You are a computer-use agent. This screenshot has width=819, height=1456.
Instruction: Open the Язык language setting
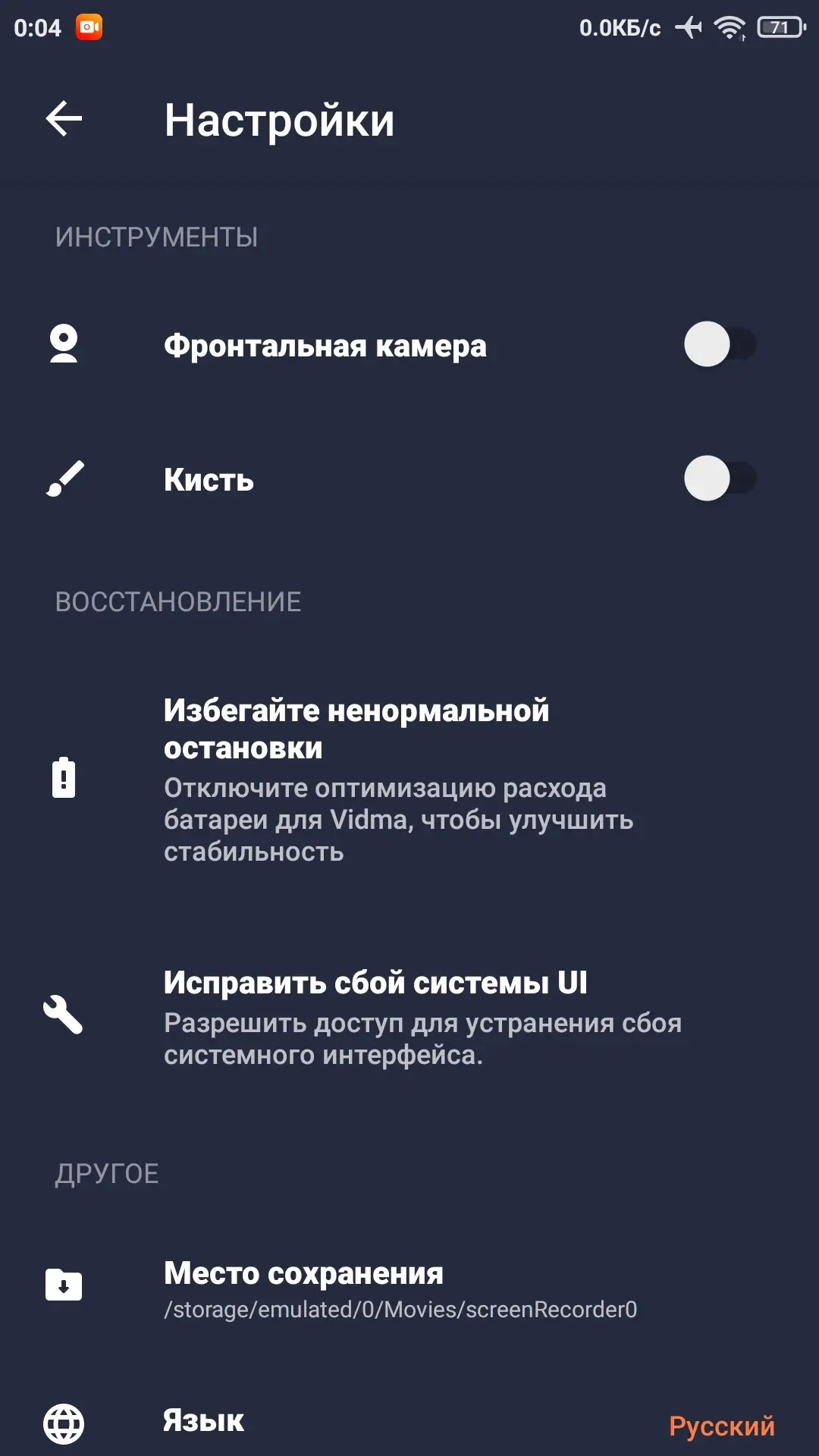point(409,1423)
